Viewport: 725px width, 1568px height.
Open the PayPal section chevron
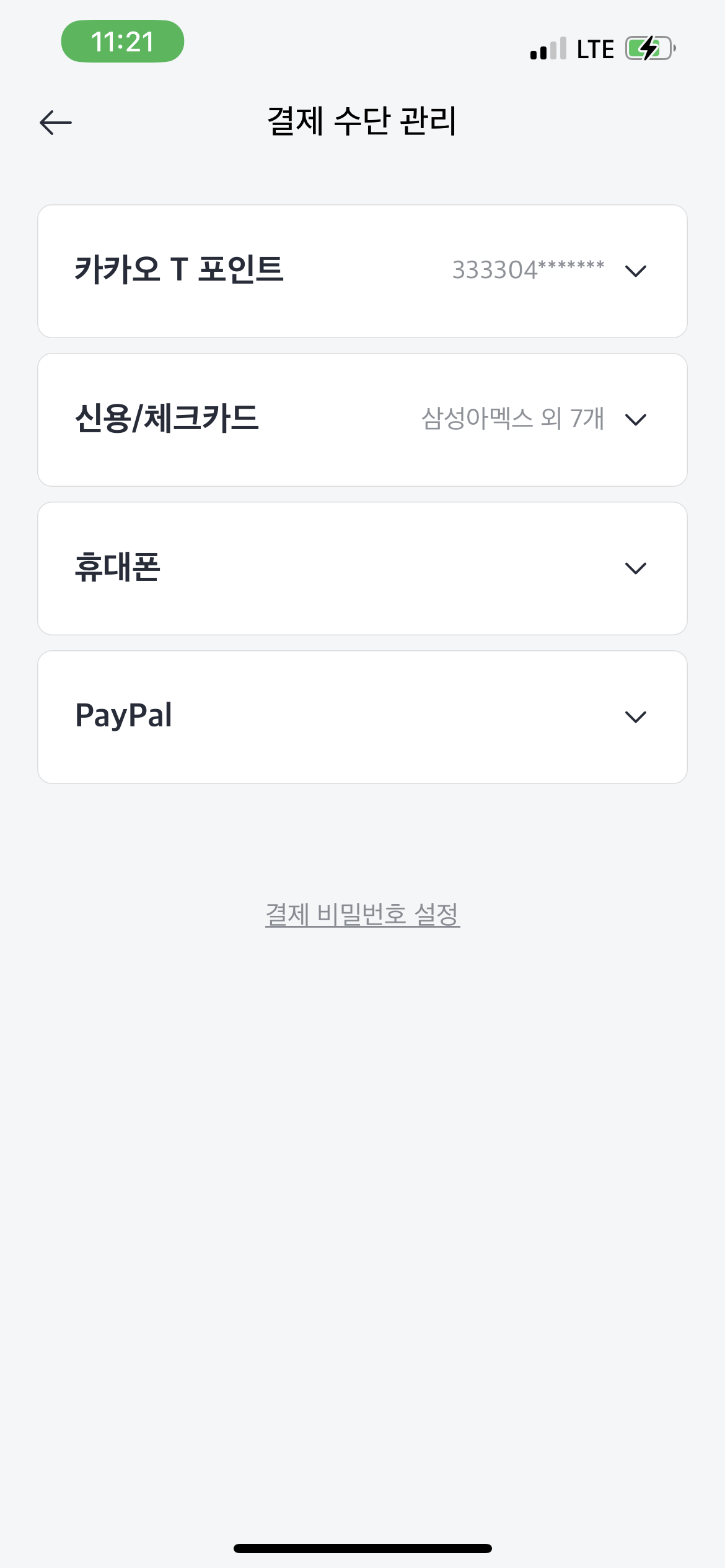[636, 717]
